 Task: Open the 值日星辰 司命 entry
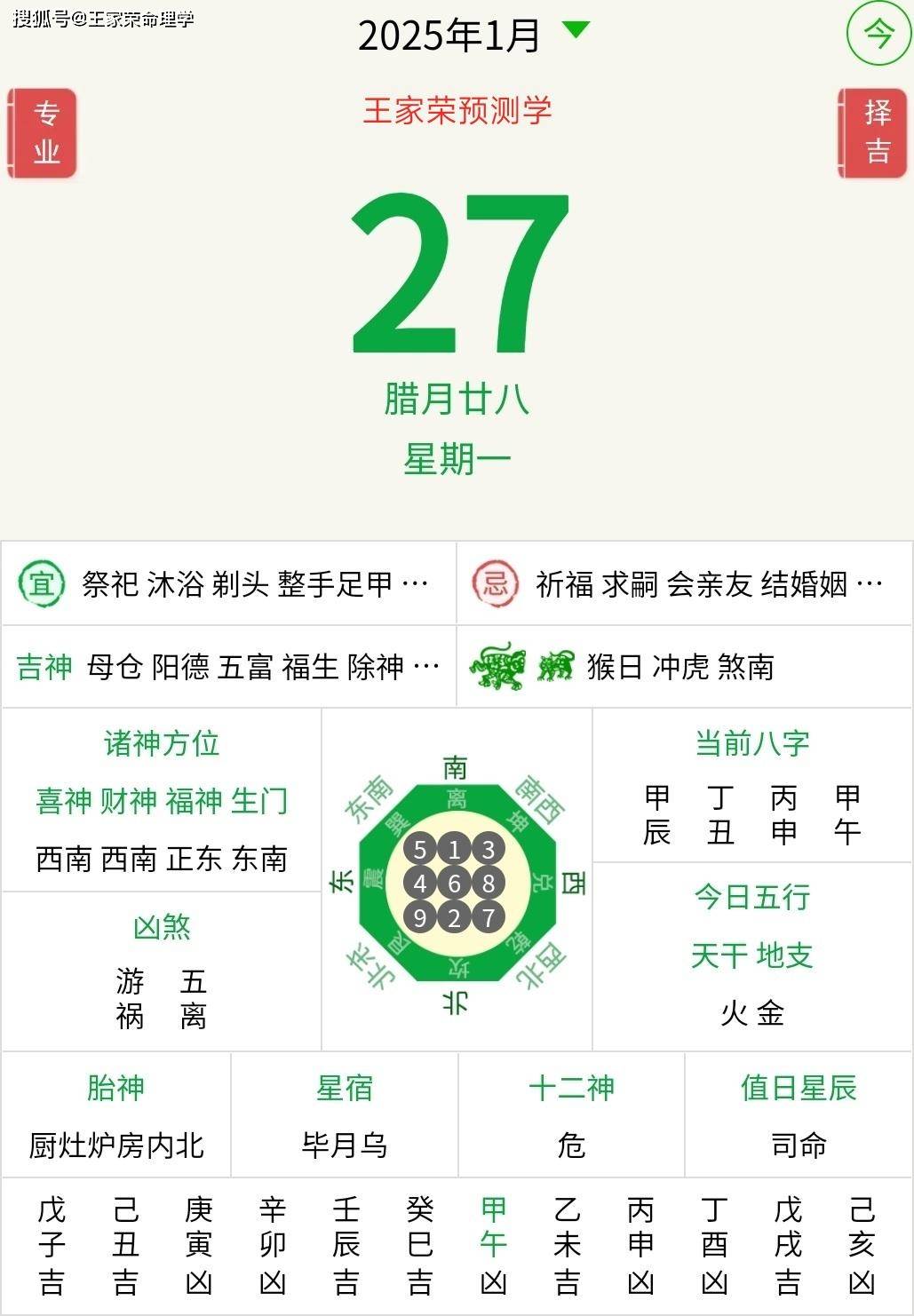tap(799, 1116)
